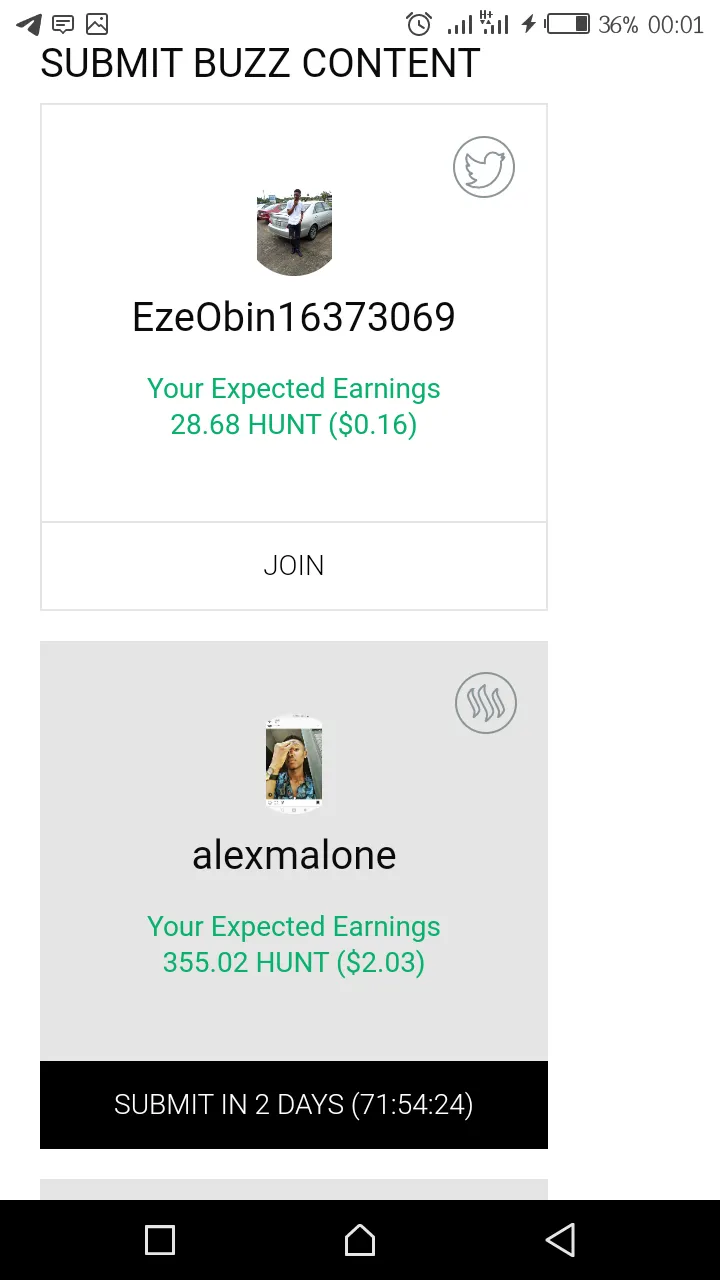Open the recent apps view
720x1280 pixels.
click(x=160, y=1240)
